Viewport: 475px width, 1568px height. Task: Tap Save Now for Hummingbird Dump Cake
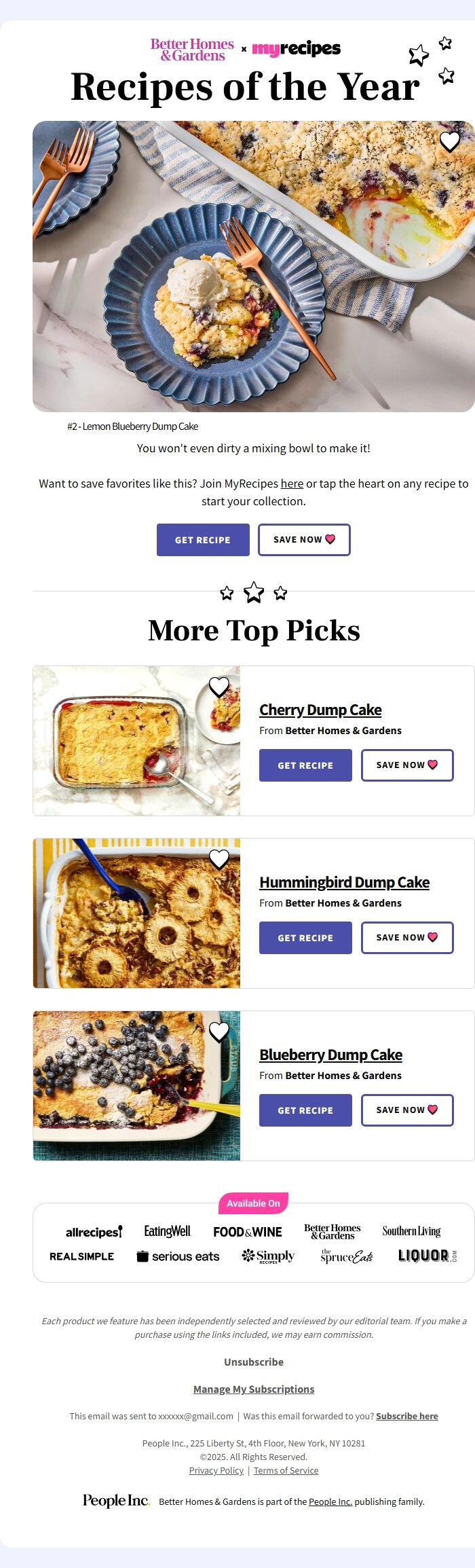tap(407, 938)
